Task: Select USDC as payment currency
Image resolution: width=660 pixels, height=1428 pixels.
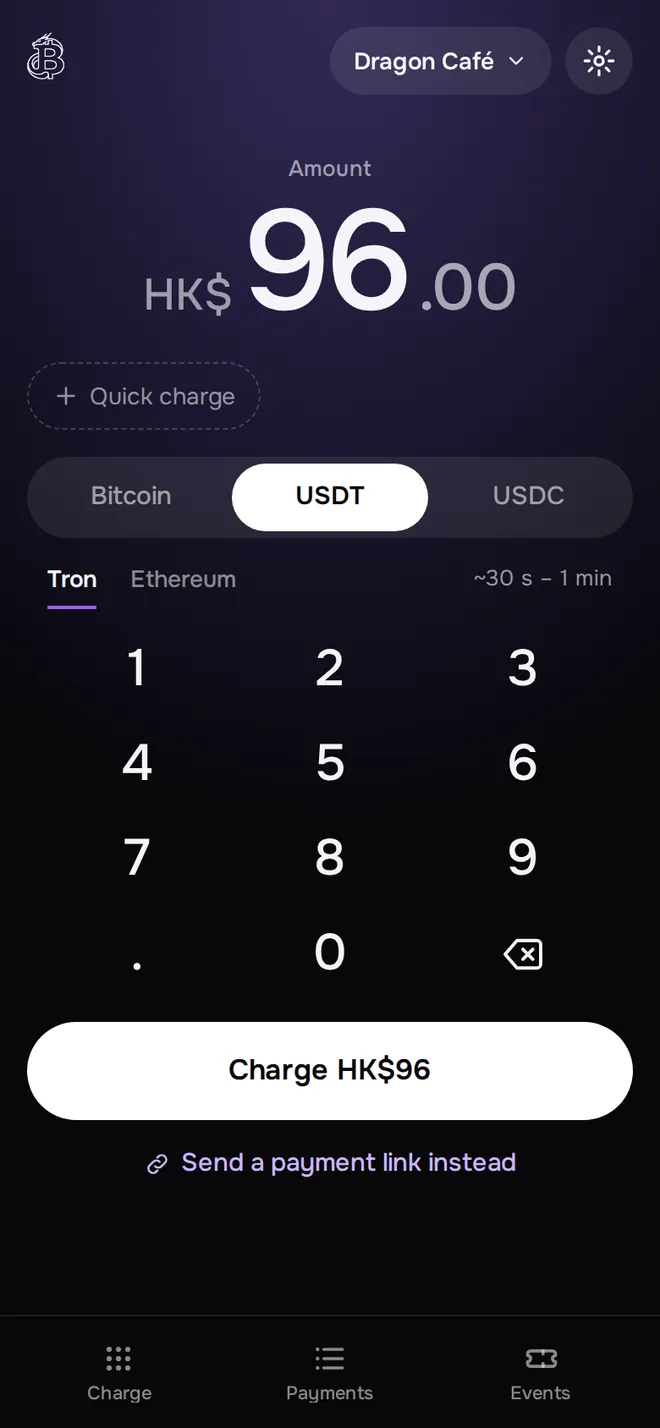Action: [528, 496]
